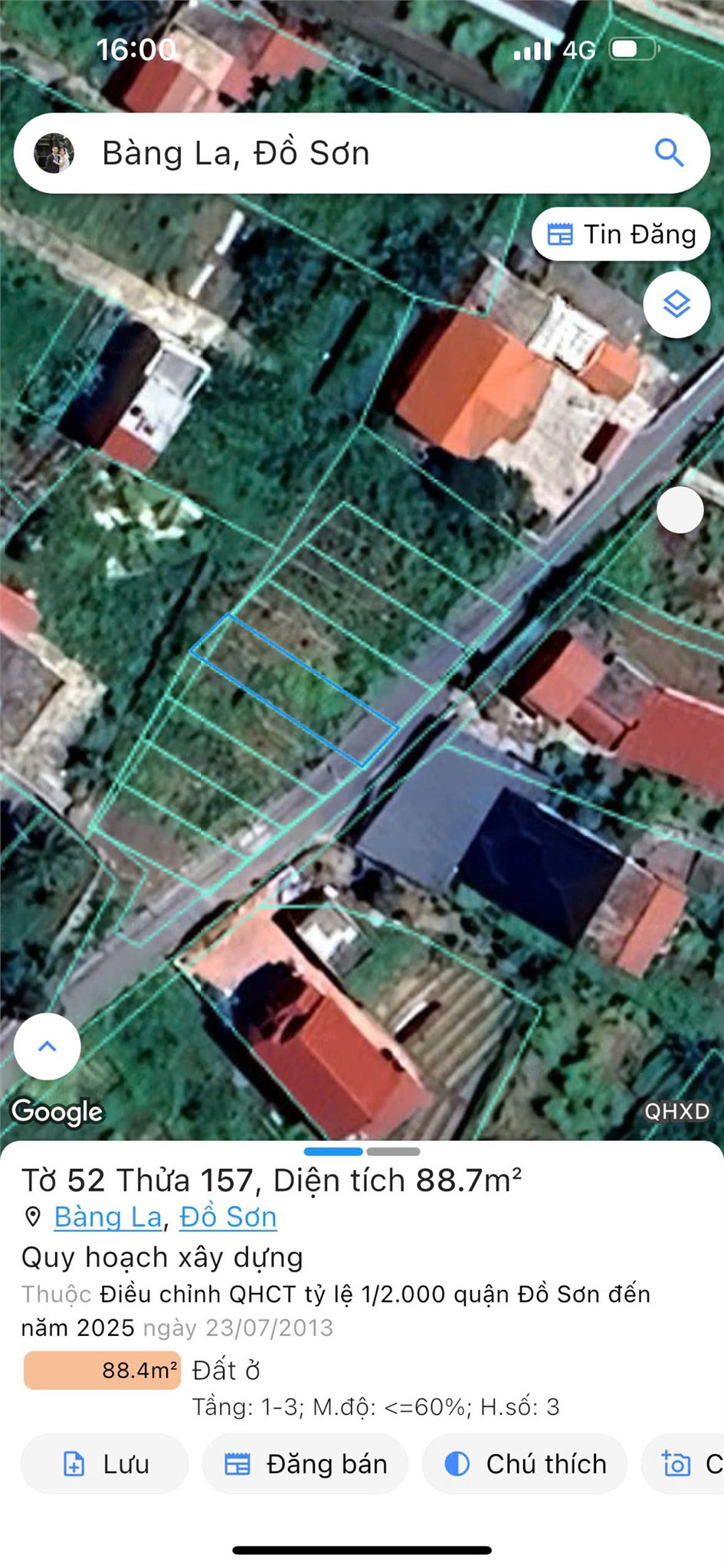Save this land plot with Lưu

(x=104, y=1463)
